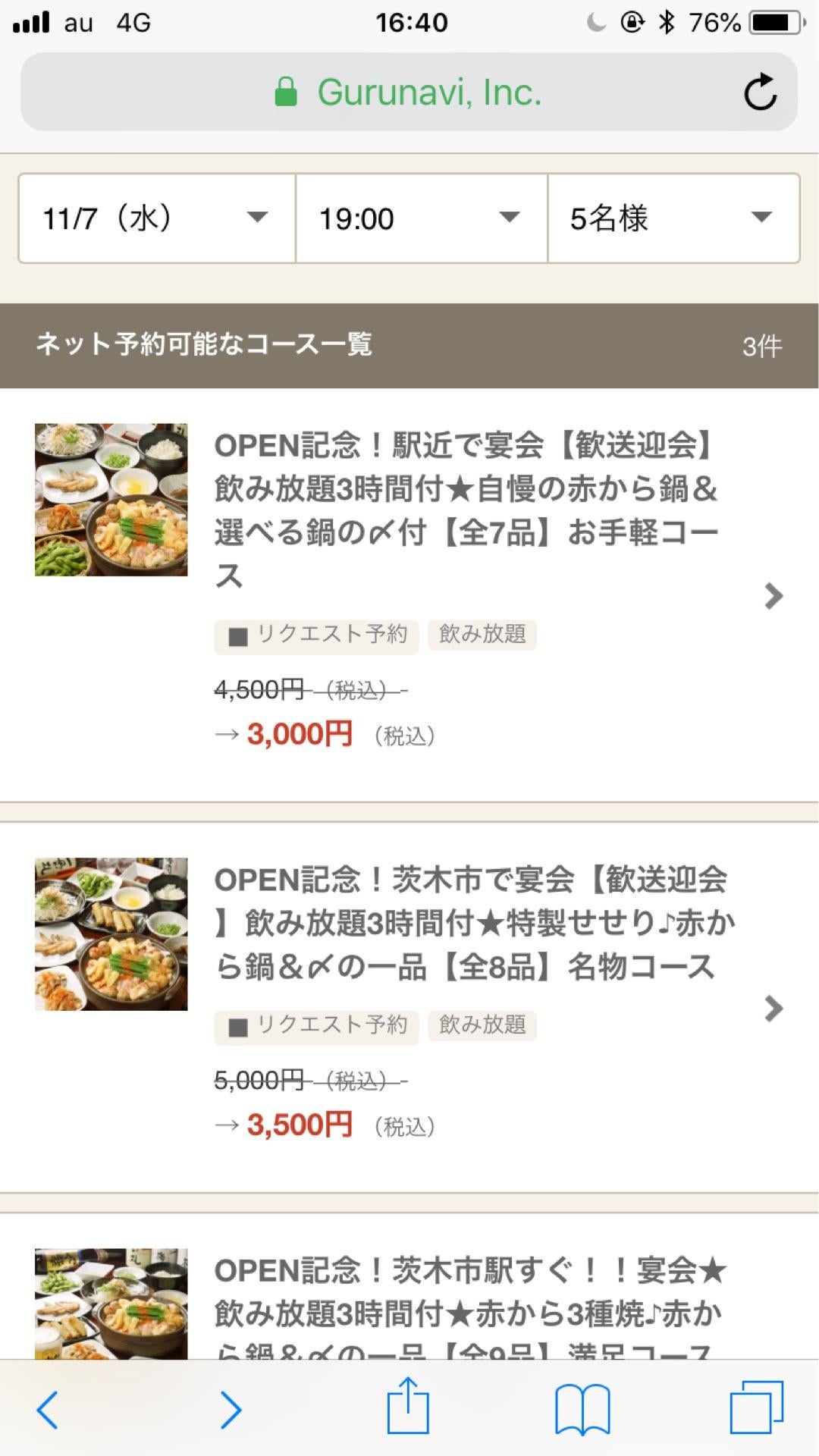Select the 飲み放題 tag on the first course
819x1456 pixels.
482,636
